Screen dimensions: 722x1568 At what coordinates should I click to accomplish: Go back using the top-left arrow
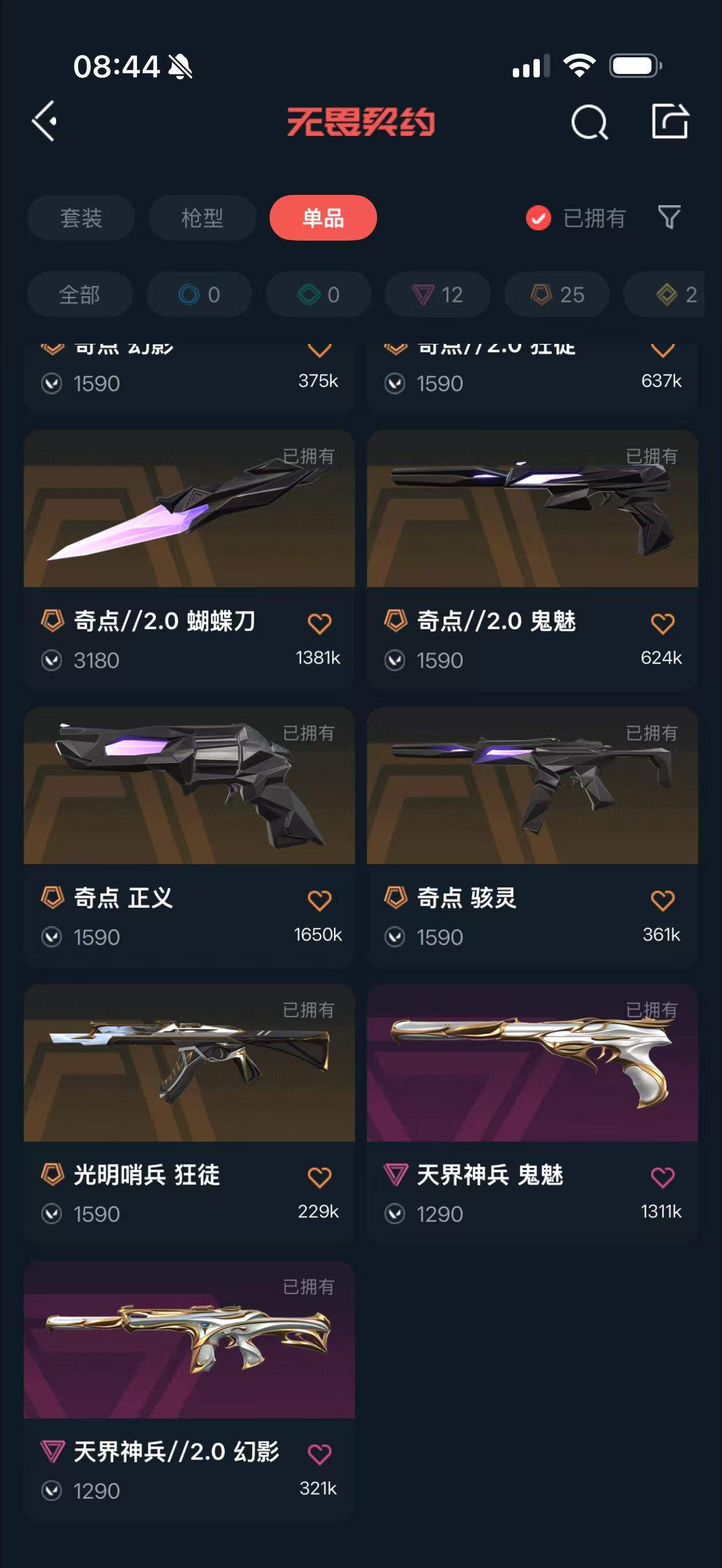pos(45,121)
